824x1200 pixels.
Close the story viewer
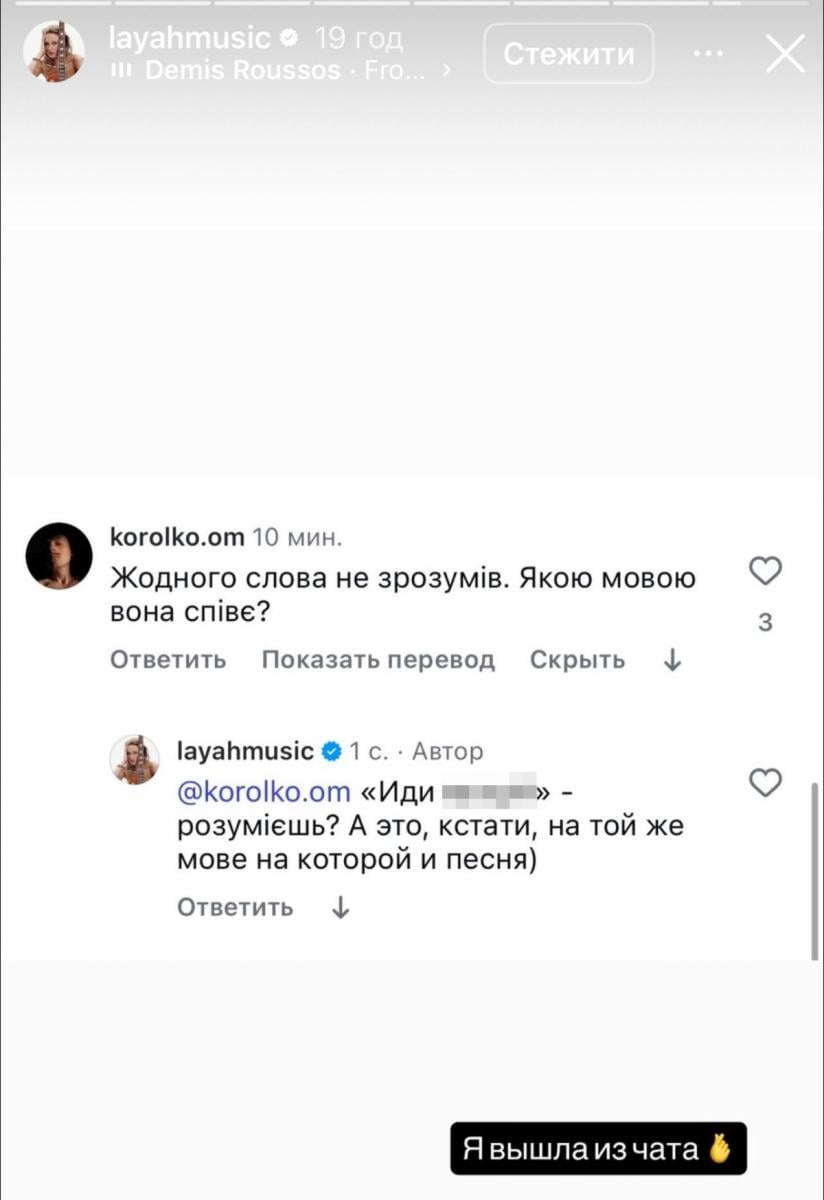click(785, 53)
